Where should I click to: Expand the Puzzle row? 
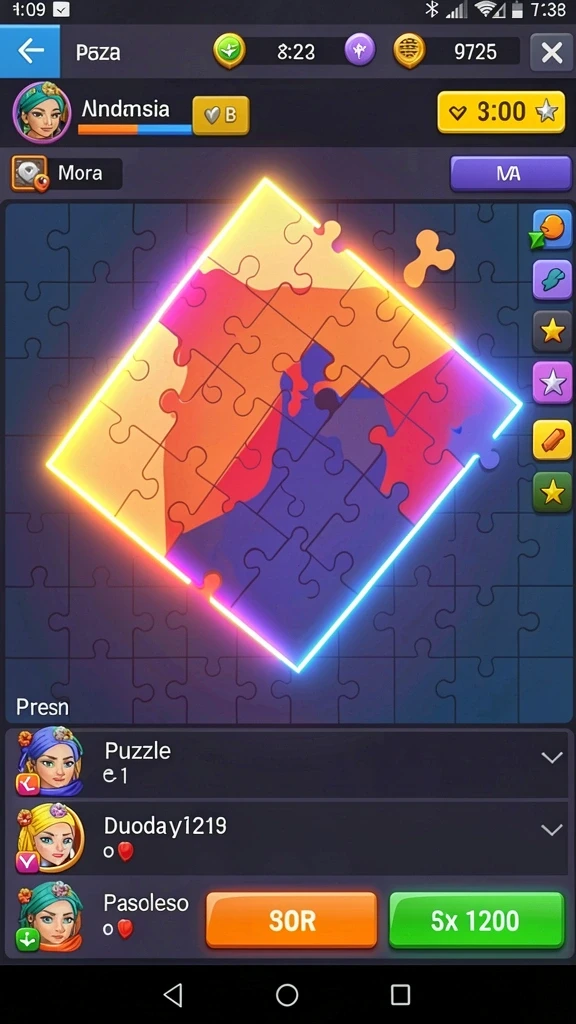[552, 758]
